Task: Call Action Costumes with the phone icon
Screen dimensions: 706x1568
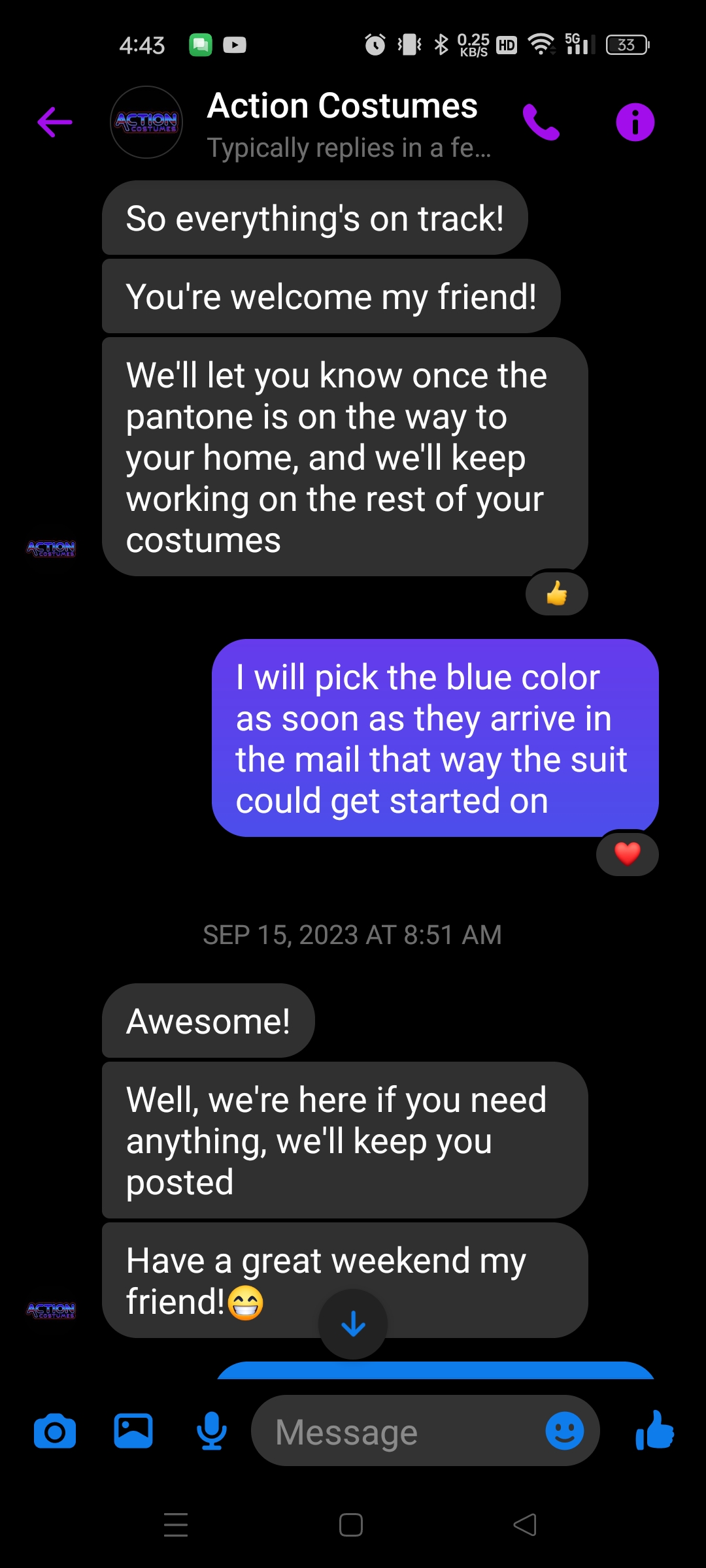Action: [541, 122]
